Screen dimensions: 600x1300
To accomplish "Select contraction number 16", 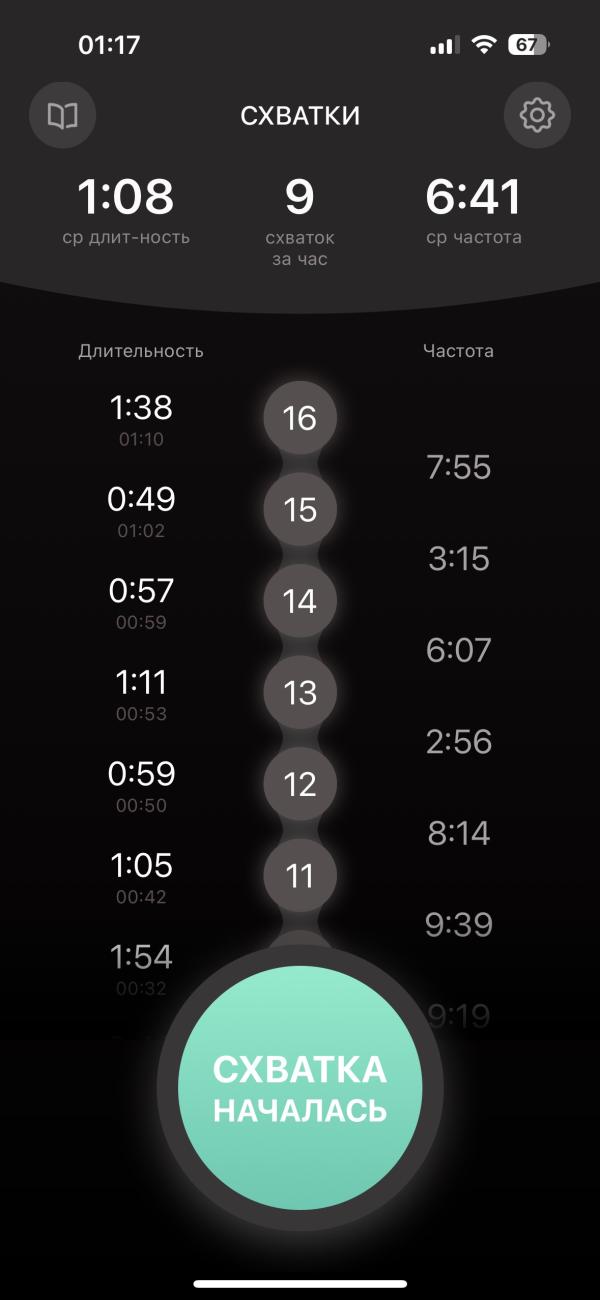I will (300, 418).
